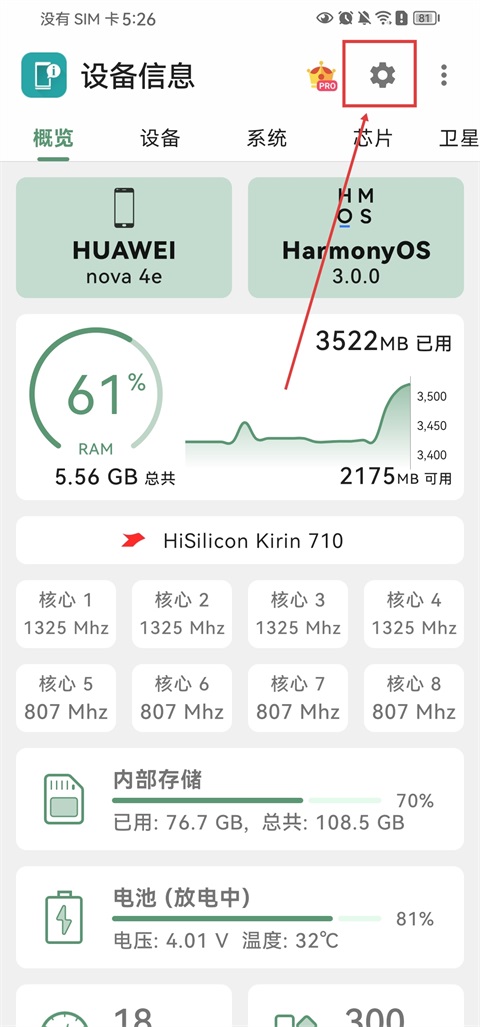Open the HiSilicon Kirin 710 card
Viewport: 480px width, 1027px height.
pos(240,540)
